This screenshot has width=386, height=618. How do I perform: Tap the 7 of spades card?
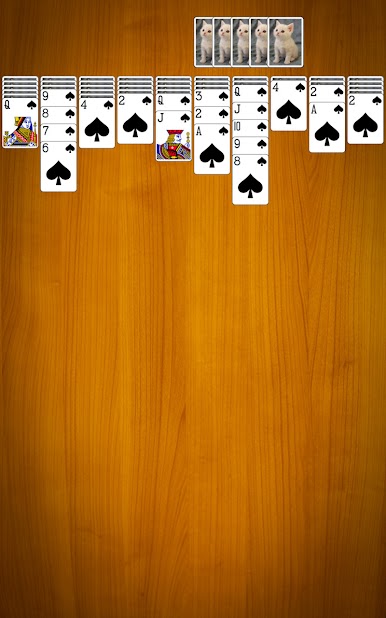[x=59, y=132]
